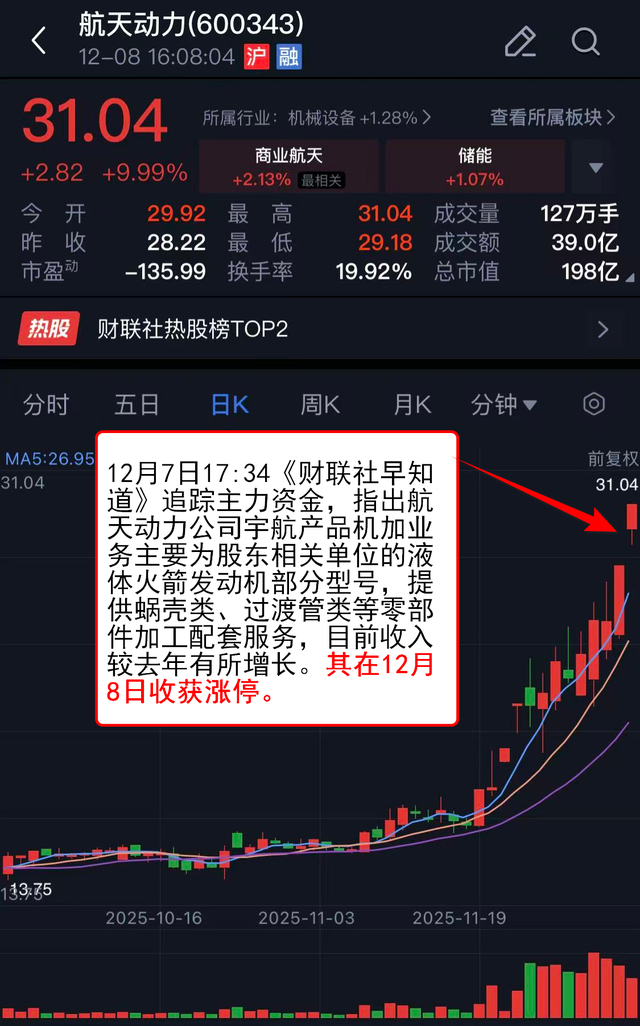Open the 商业航天 sector chip
640x1026 pixels.
pos(289,166)
